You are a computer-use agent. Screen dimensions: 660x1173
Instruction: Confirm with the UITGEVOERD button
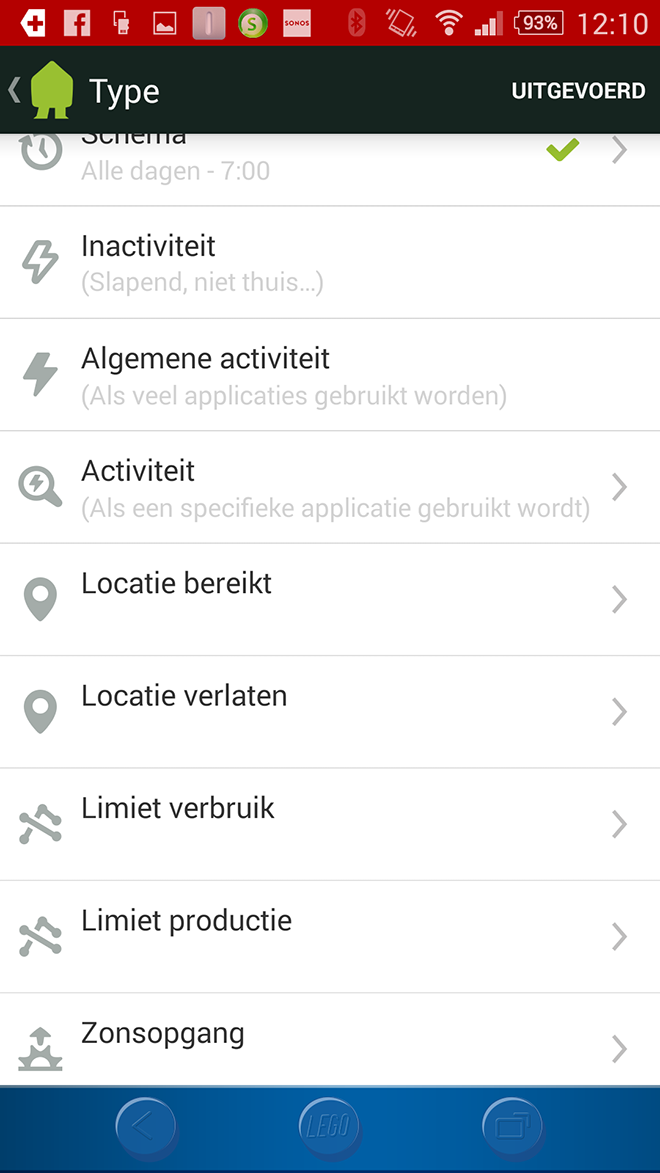[578, 91]
